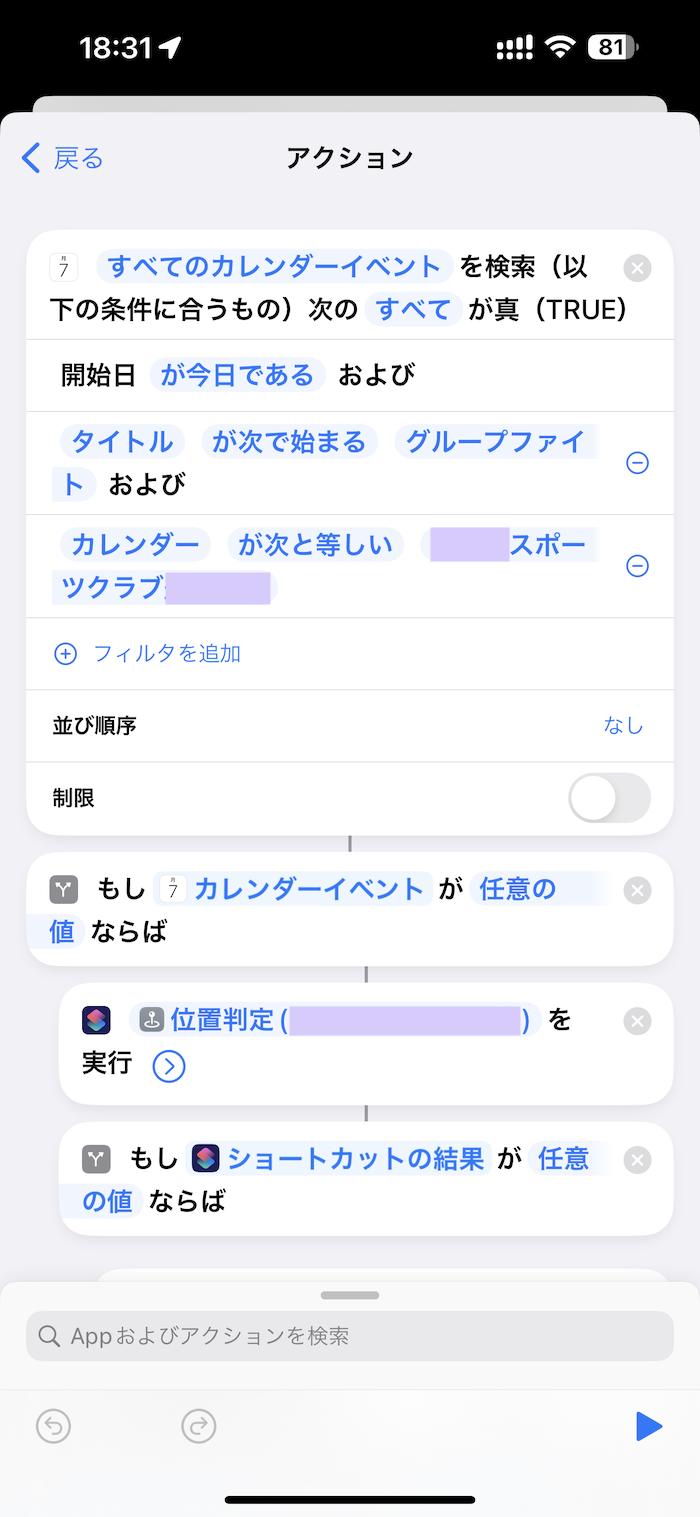Change the すべてのカレンダーイベント parameter
The image size is (700, 1517).
[275, 267]
